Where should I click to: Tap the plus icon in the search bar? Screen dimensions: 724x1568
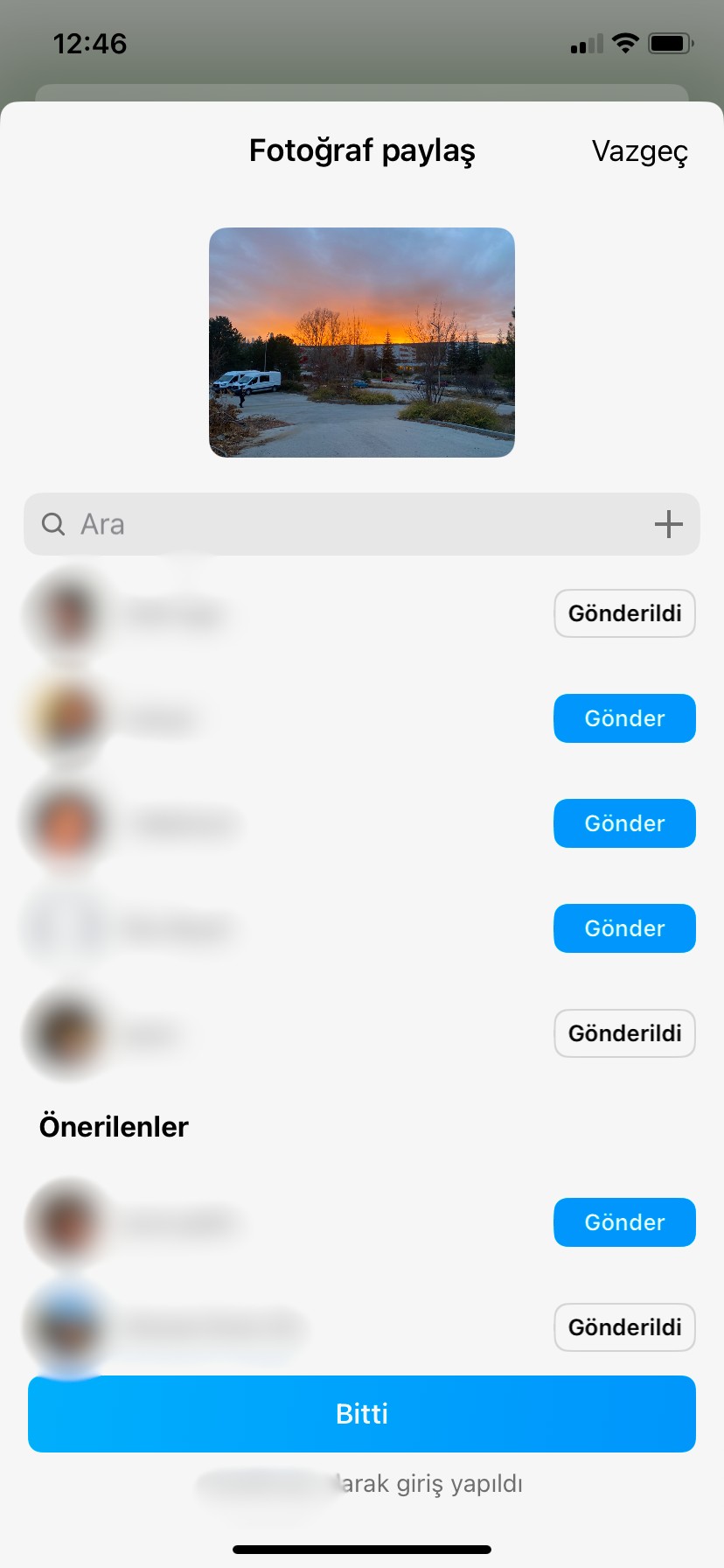coord(668,524)
